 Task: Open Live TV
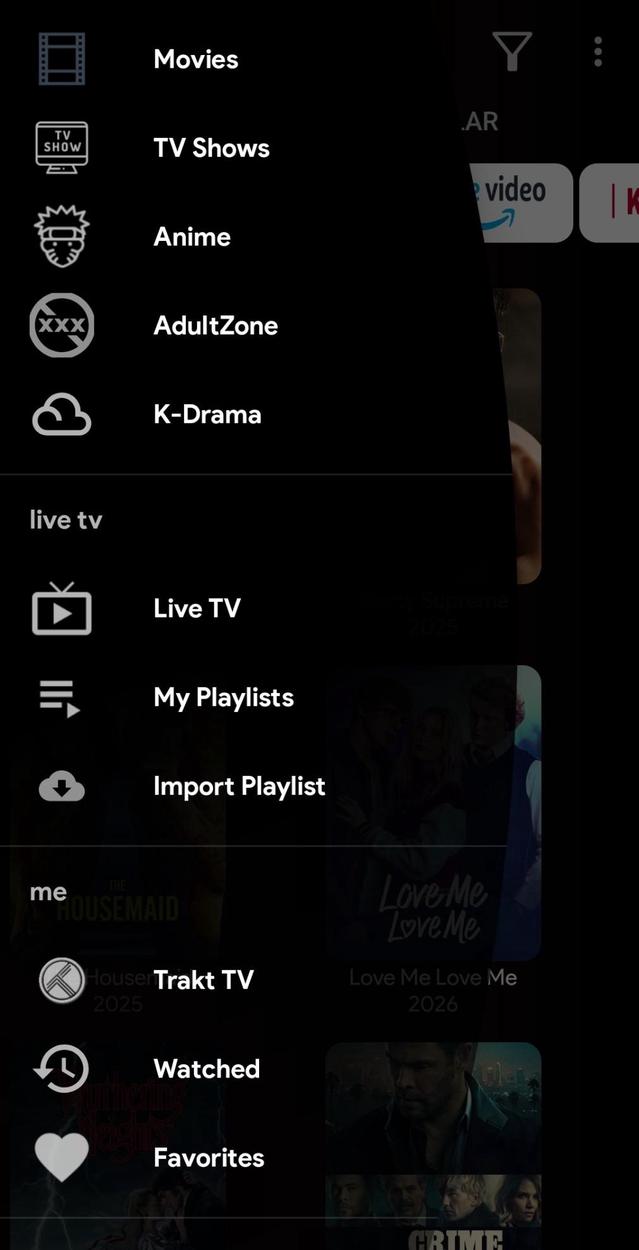[x=197, y=609]
